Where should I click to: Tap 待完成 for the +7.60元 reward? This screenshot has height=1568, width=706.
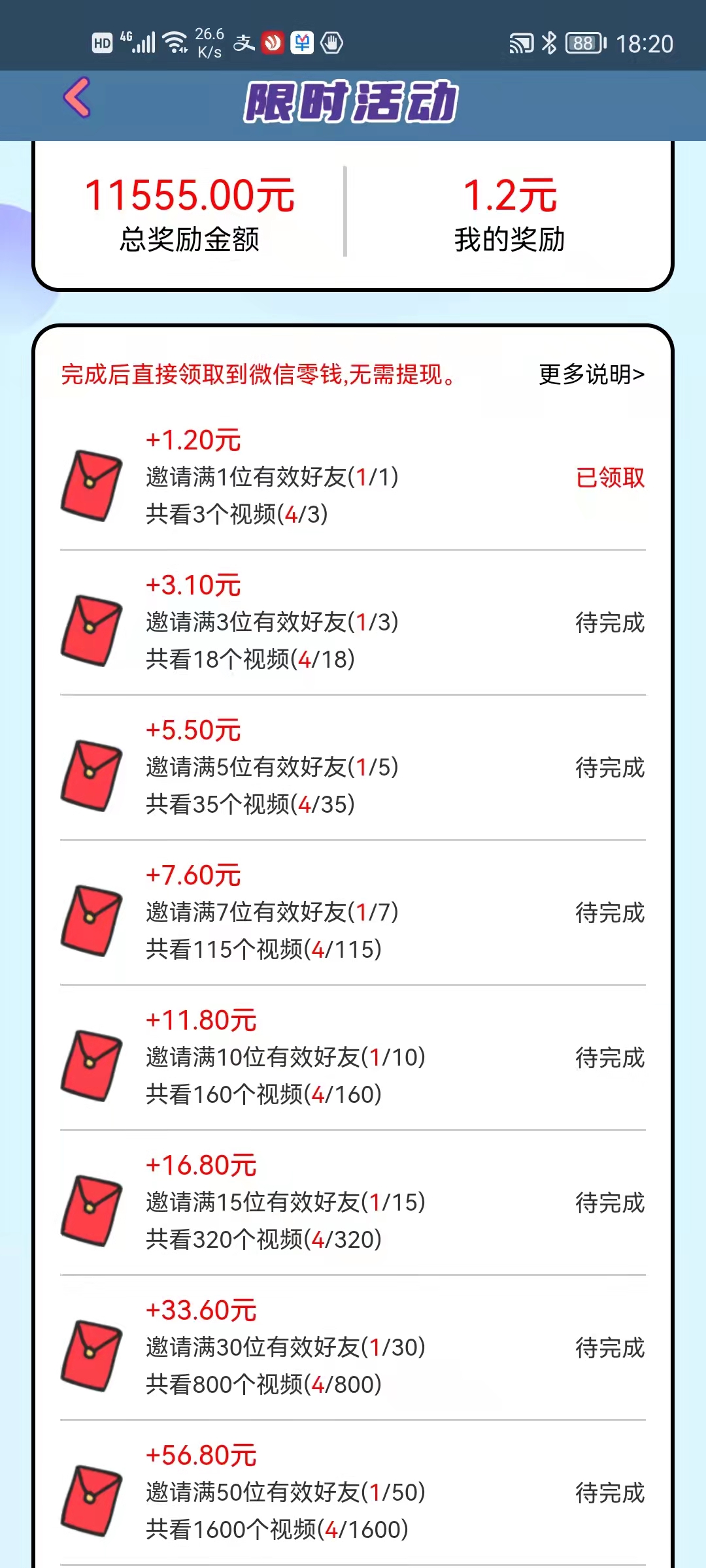point(610,913)
